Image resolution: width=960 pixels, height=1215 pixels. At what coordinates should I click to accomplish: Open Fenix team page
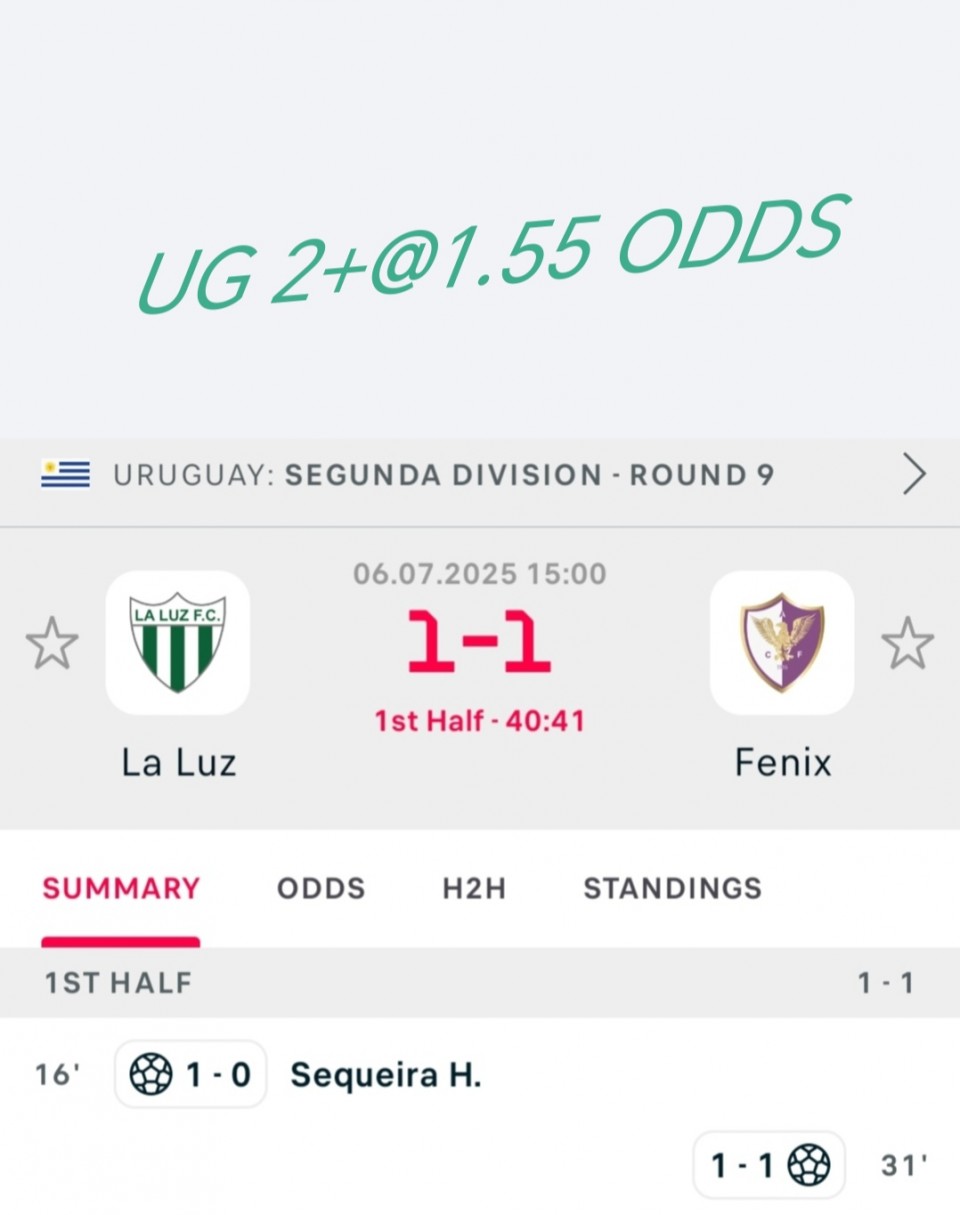[782, 643]
